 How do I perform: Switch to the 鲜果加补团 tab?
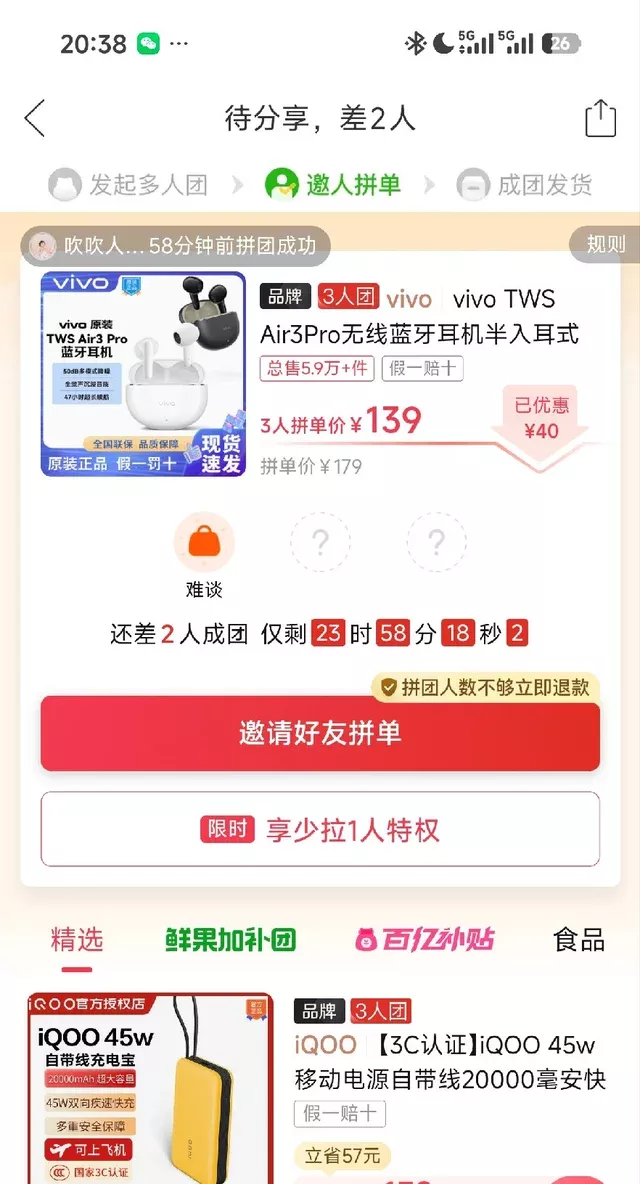(231, 940)
